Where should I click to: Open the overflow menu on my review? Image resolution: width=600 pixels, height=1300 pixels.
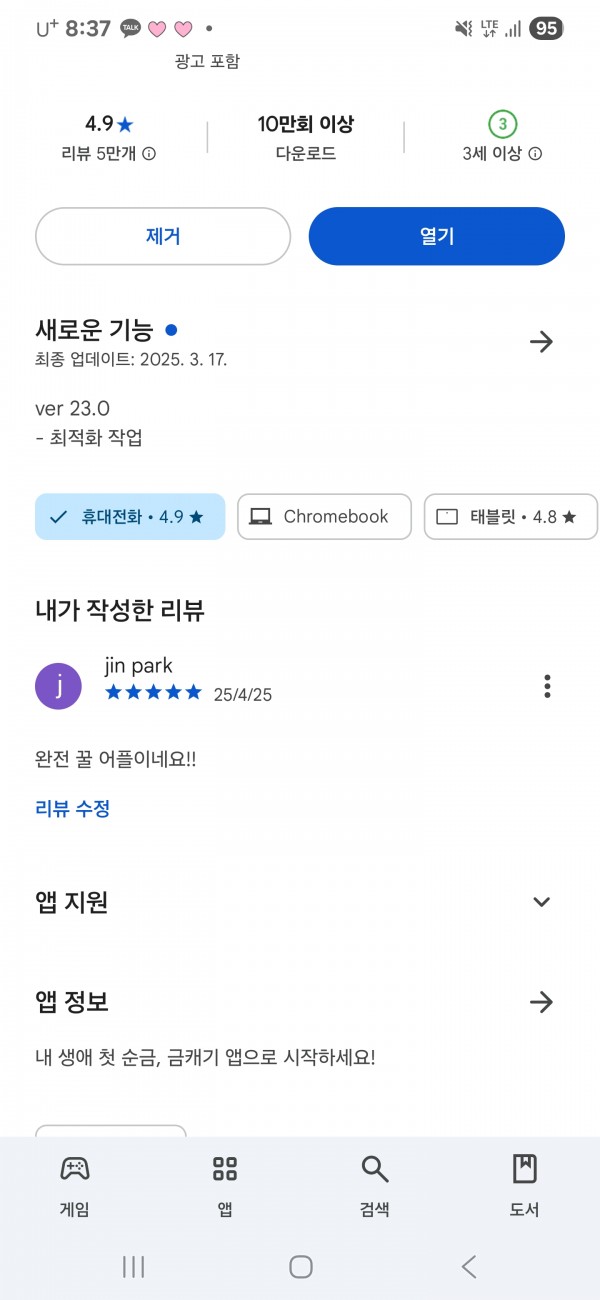pos(547,686)
